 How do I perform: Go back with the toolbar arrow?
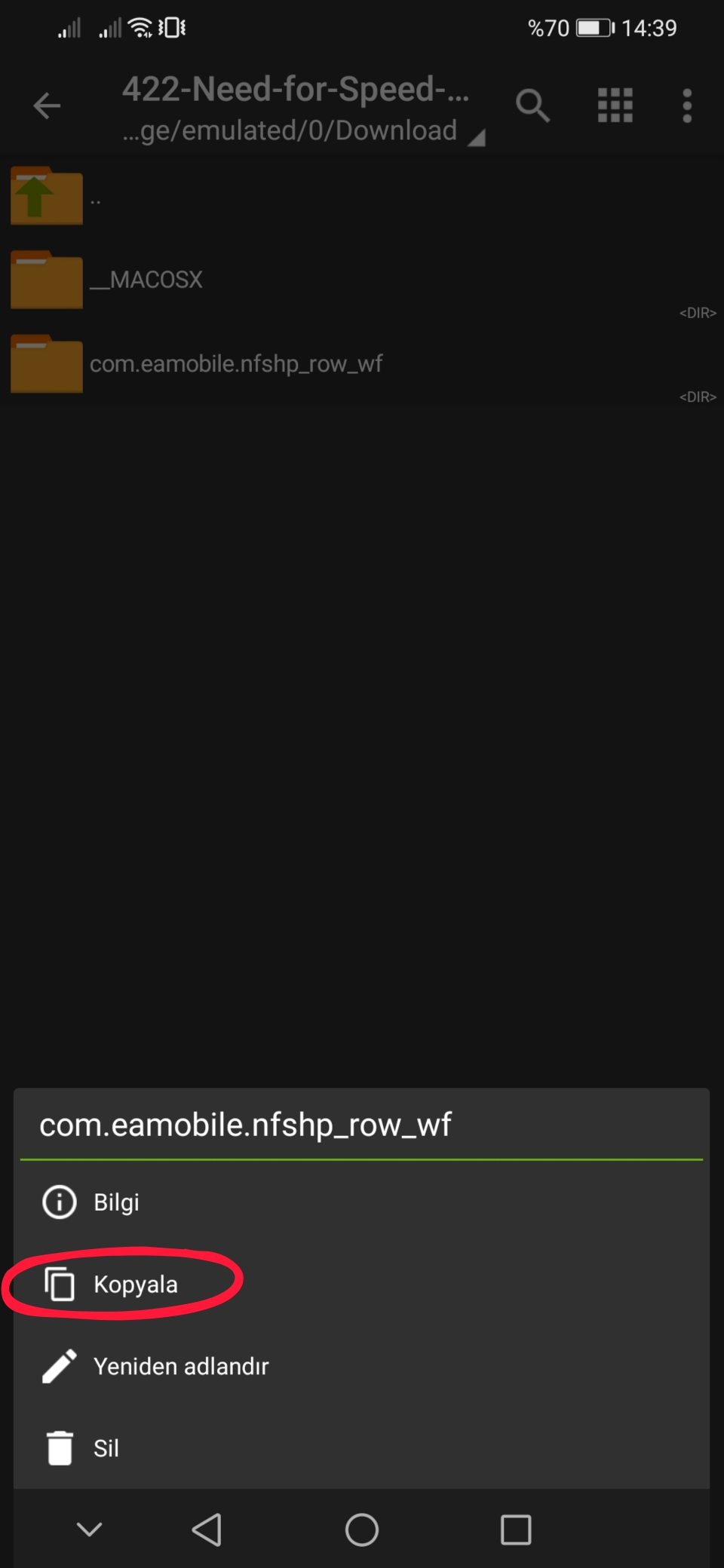[x=47, y=106]
